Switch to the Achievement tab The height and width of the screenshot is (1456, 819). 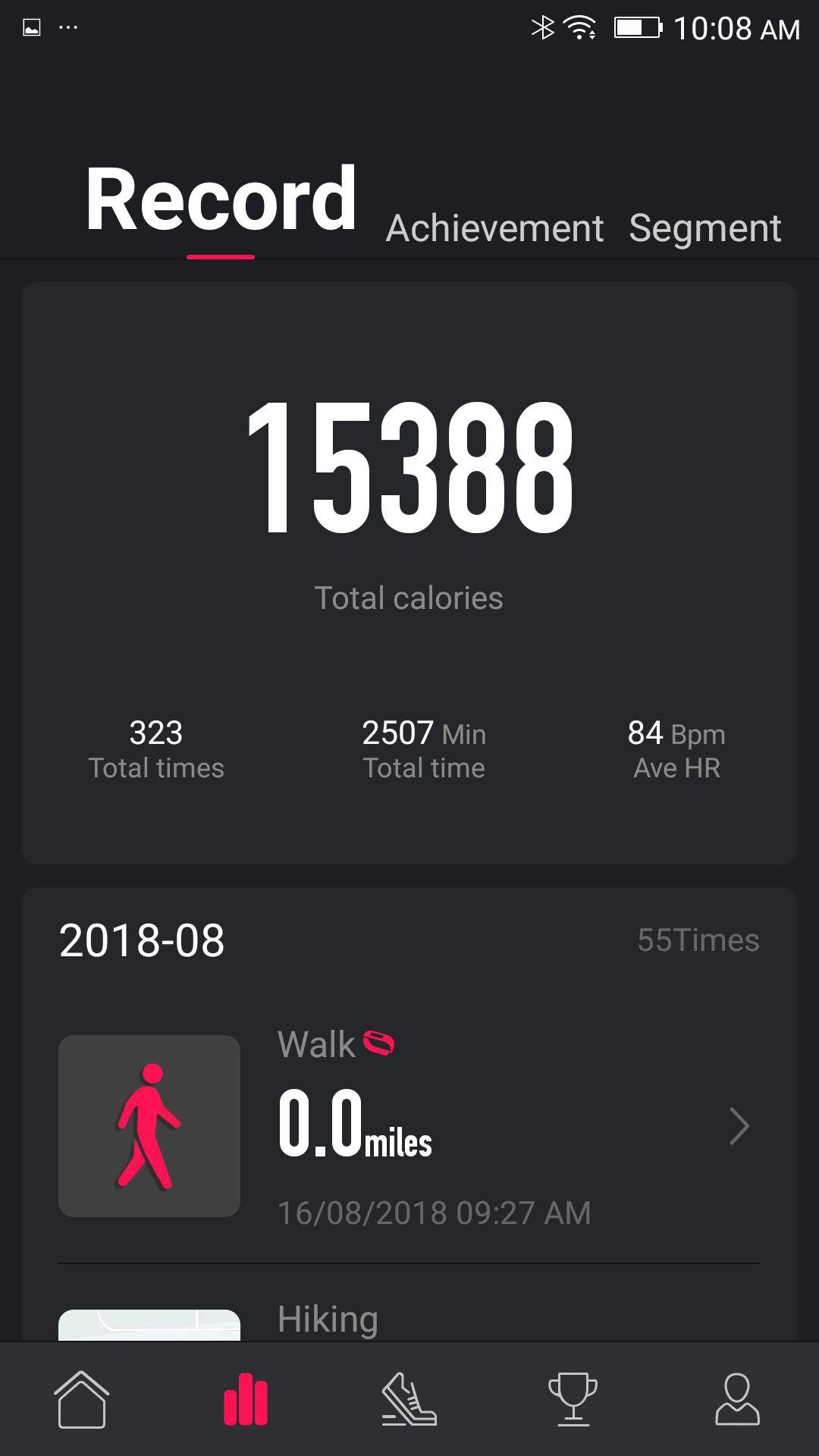(494, 228)
